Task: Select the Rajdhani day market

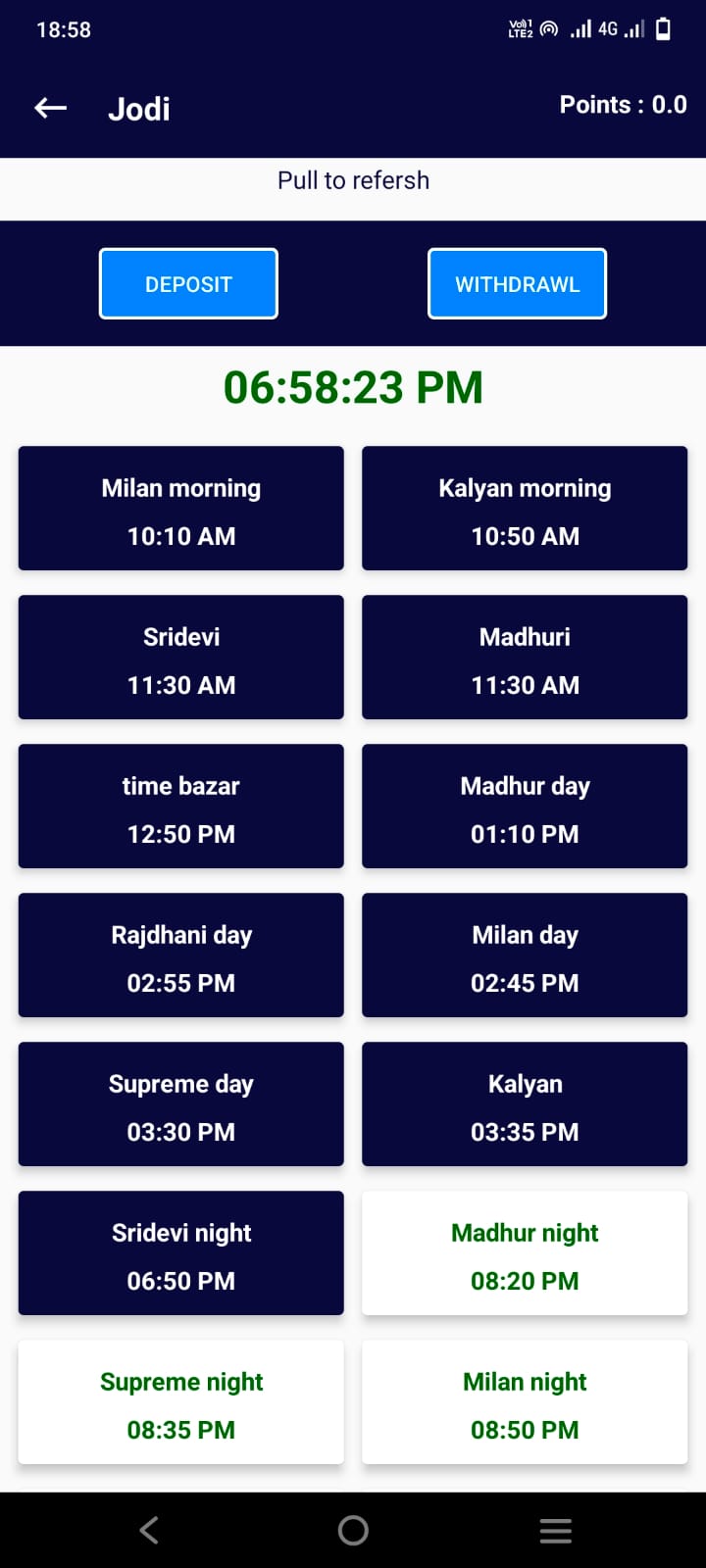Action: 180,955
